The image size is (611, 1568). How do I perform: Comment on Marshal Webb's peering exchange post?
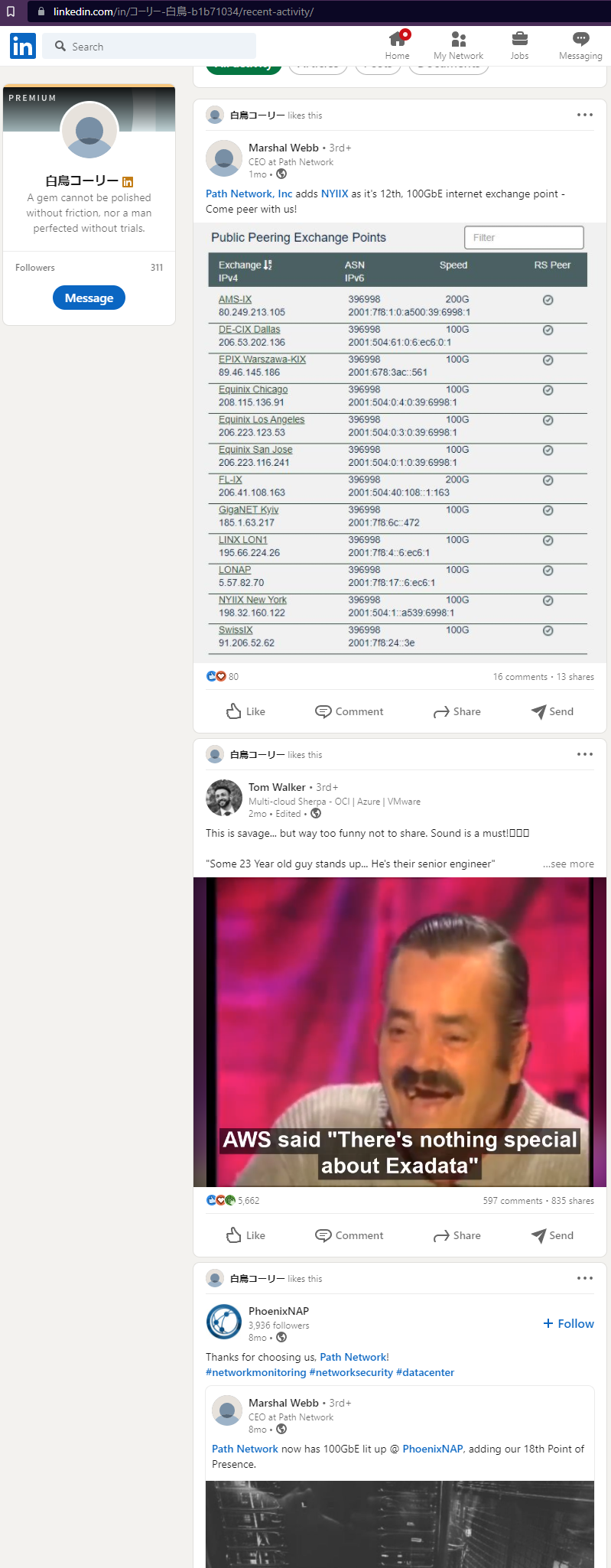(349, 711)
